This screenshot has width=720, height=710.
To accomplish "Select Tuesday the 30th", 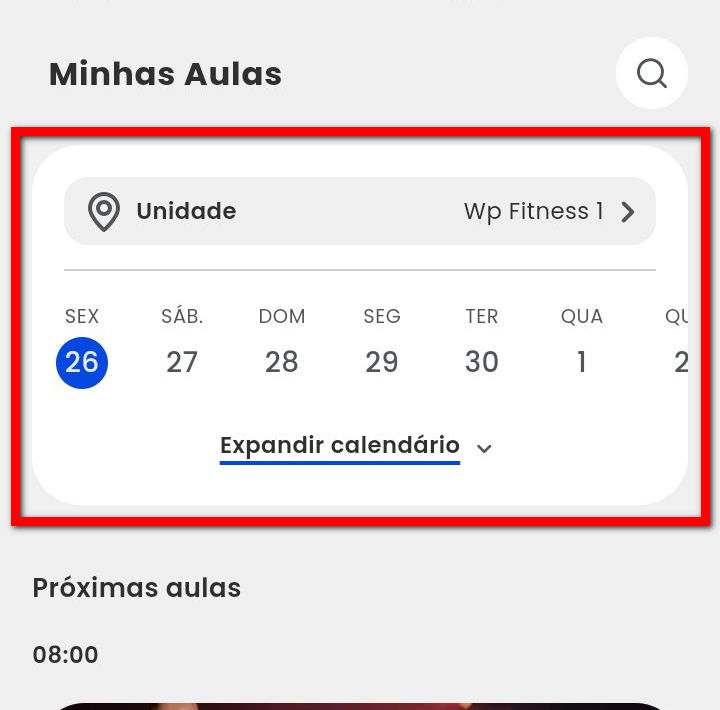I will 482,362.
